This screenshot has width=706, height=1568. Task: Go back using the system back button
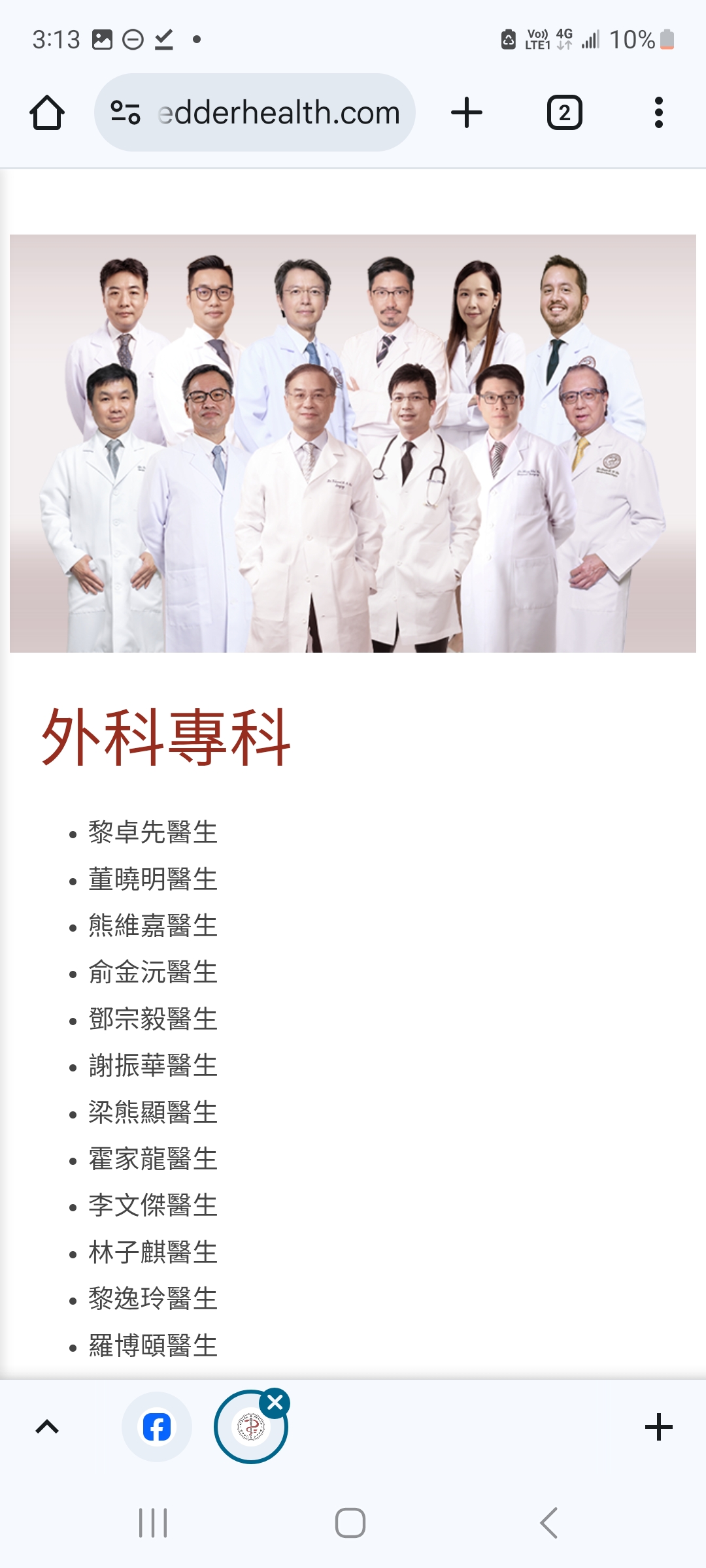549,1523
